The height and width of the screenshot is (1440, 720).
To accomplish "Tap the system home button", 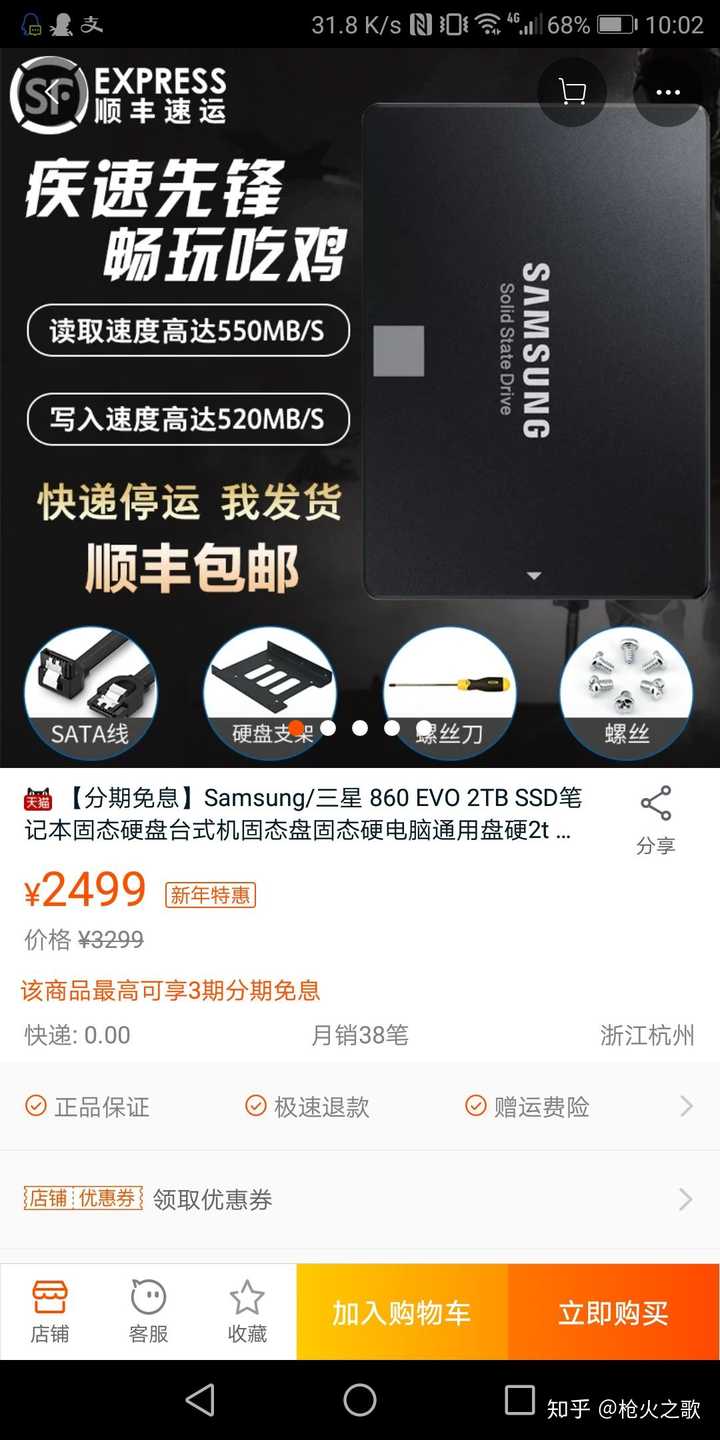I will tap(360, 1400).
